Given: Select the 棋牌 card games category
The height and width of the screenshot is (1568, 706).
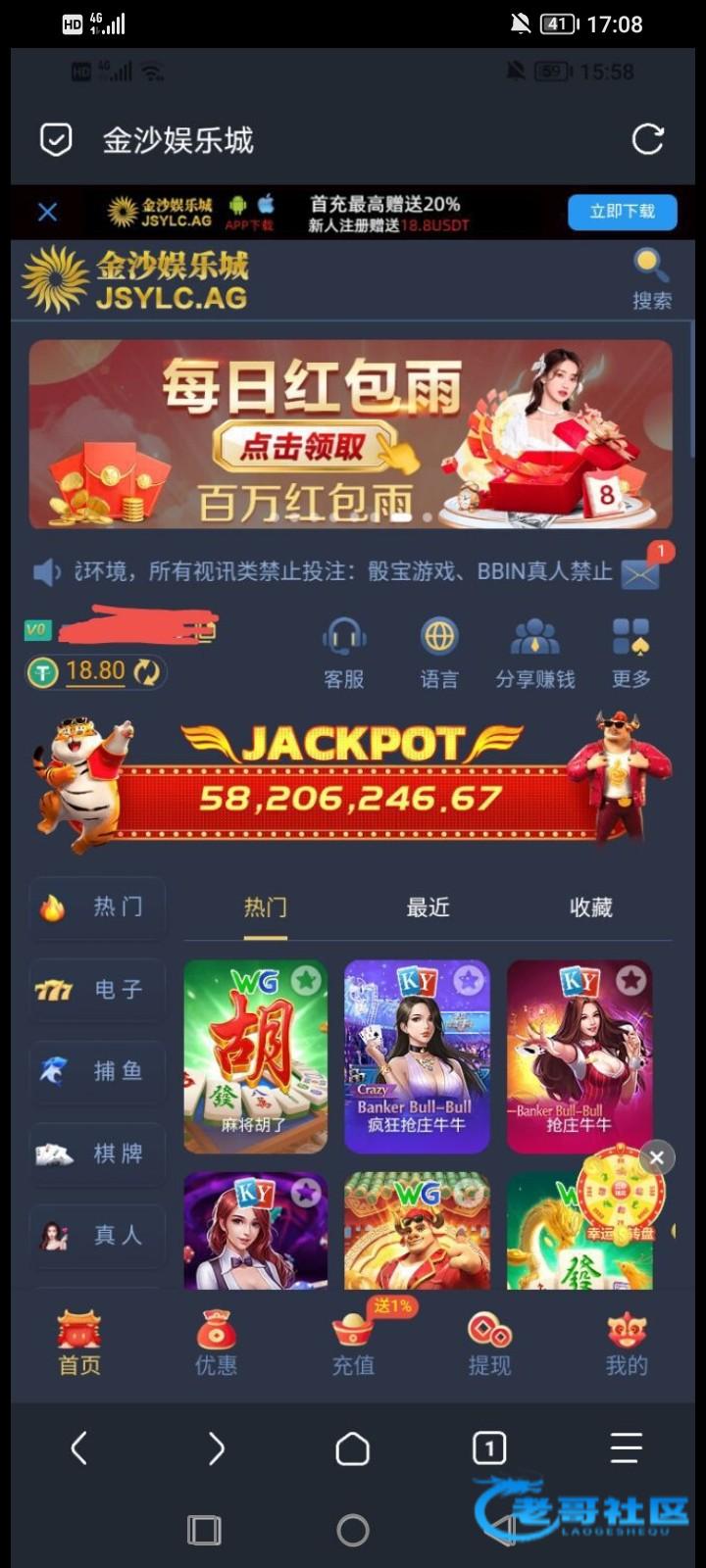Looking at the screenshot, I should 96,1153.
